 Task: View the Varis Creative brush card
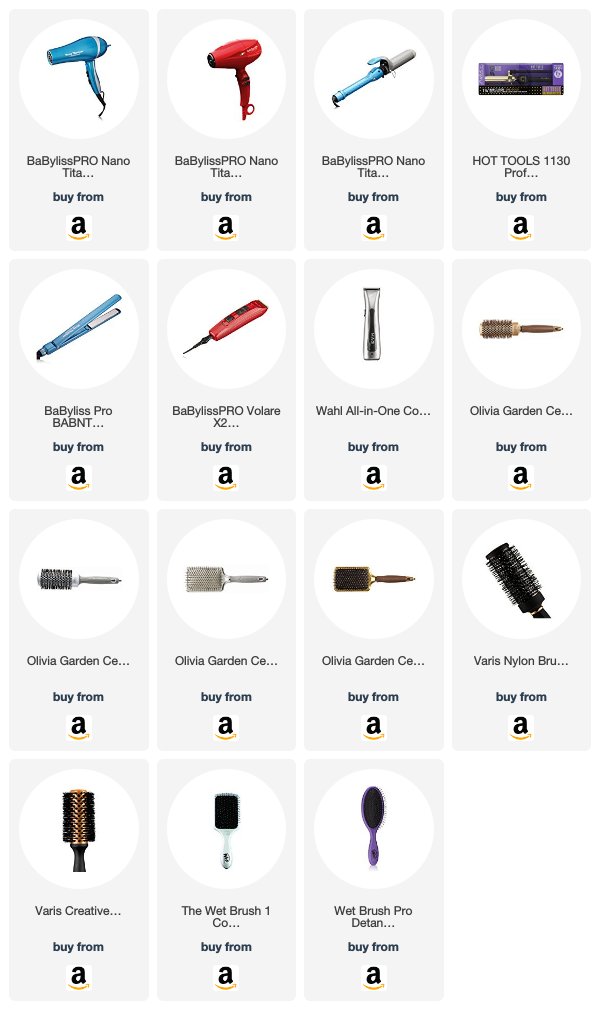(79, 879)
